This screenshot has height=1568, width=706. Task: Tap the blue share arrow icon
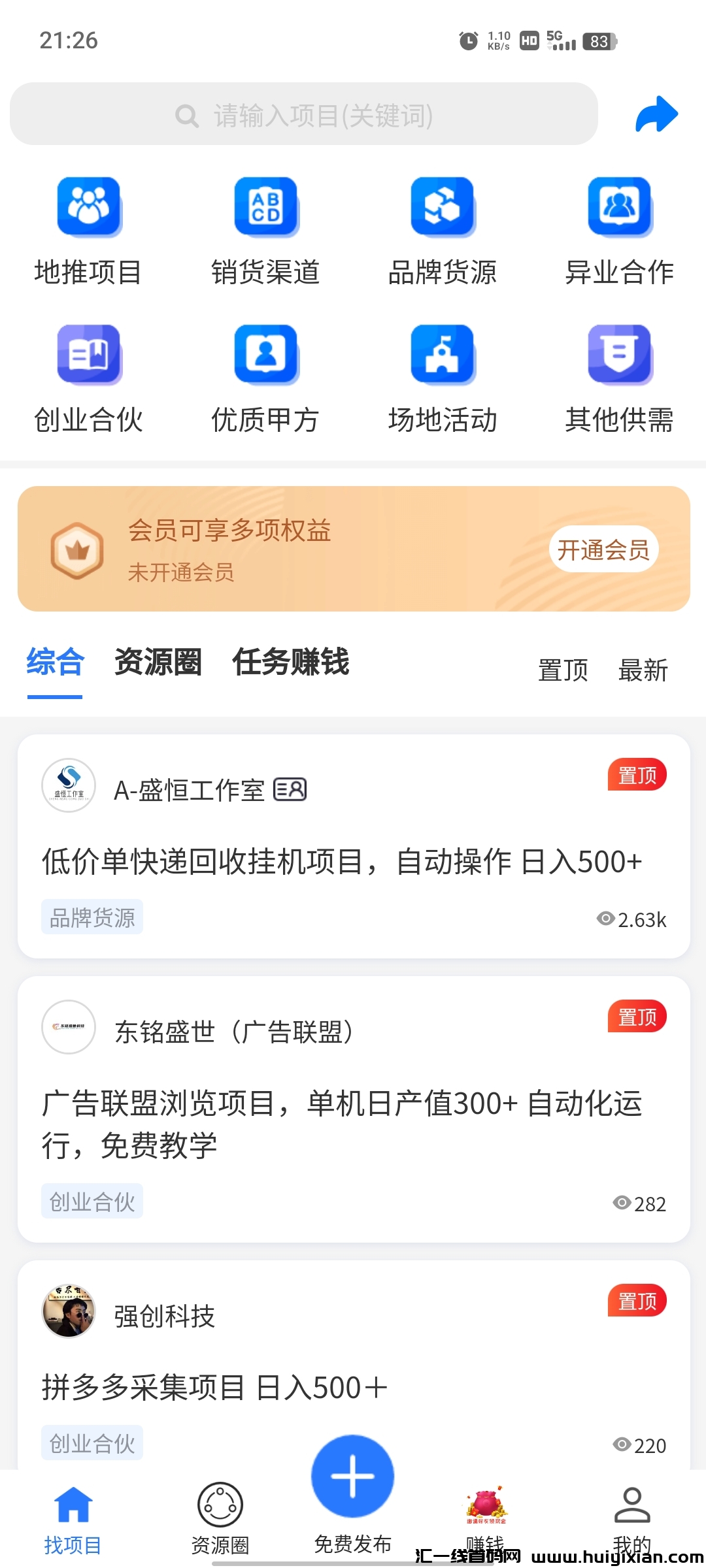[656, 114]
